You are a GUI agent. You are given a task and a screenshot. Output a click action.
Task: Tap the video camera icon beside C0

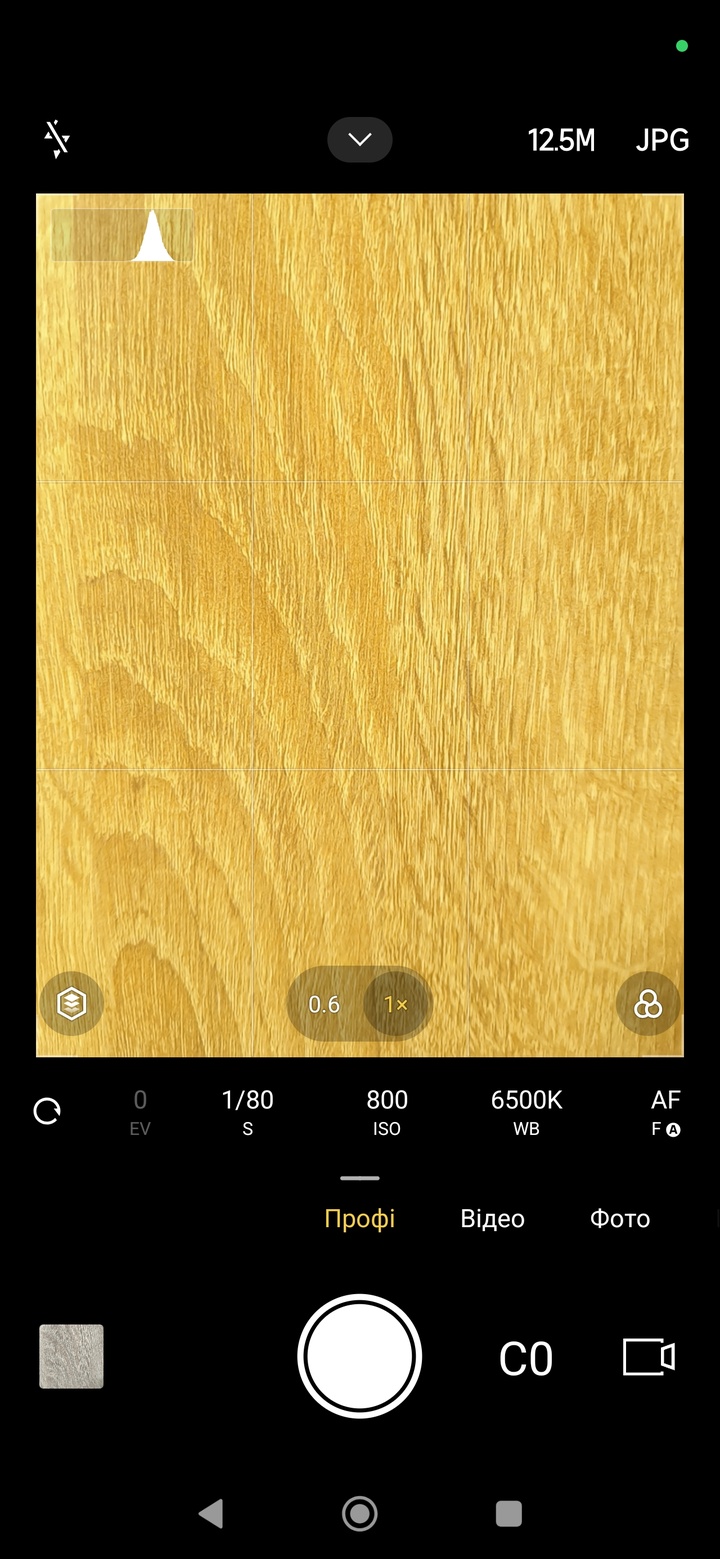(x=649, y=1357)
